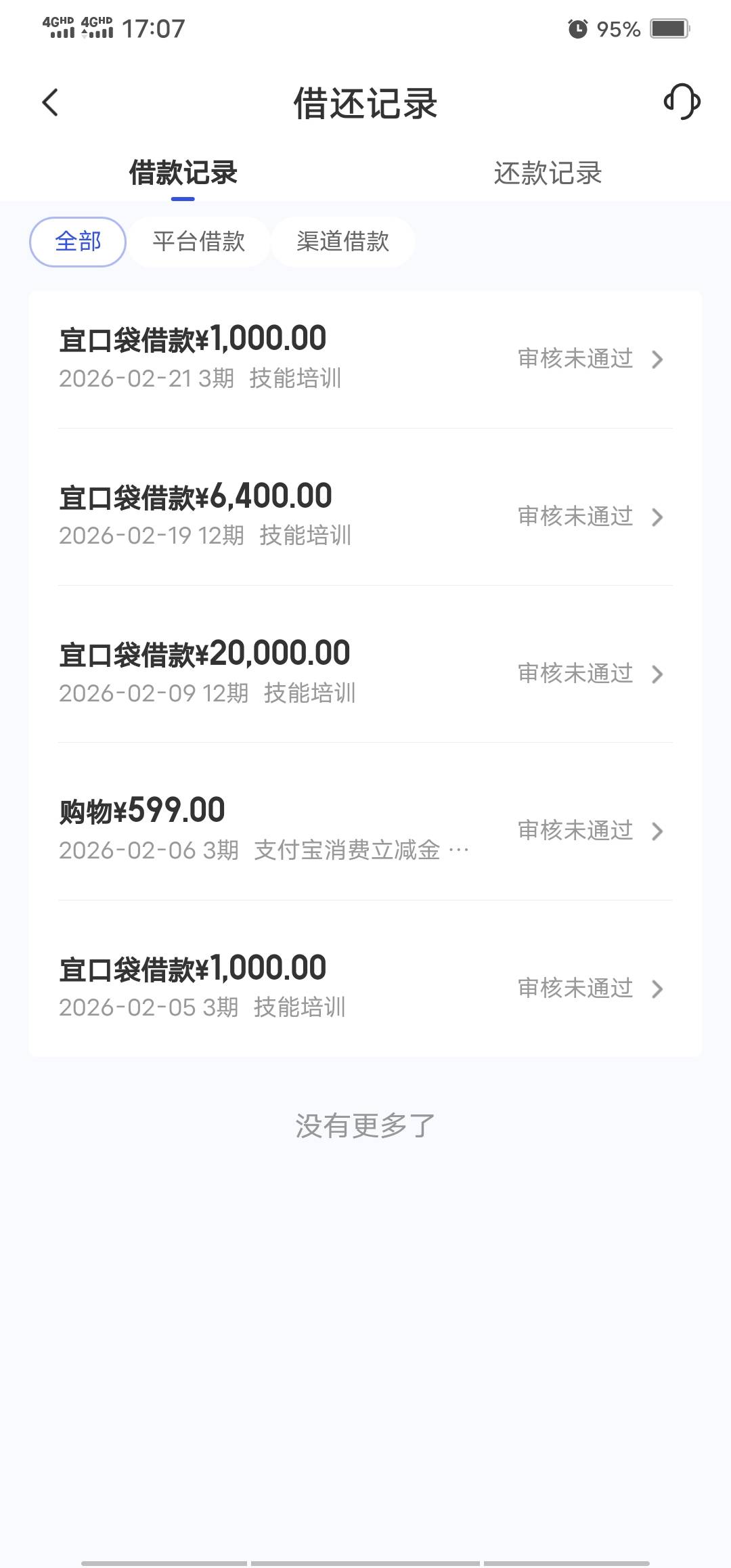The height and width of the screenshot is (1568, 731).
Task: Go back using the top-left arrow
Action: coord(50,103)
